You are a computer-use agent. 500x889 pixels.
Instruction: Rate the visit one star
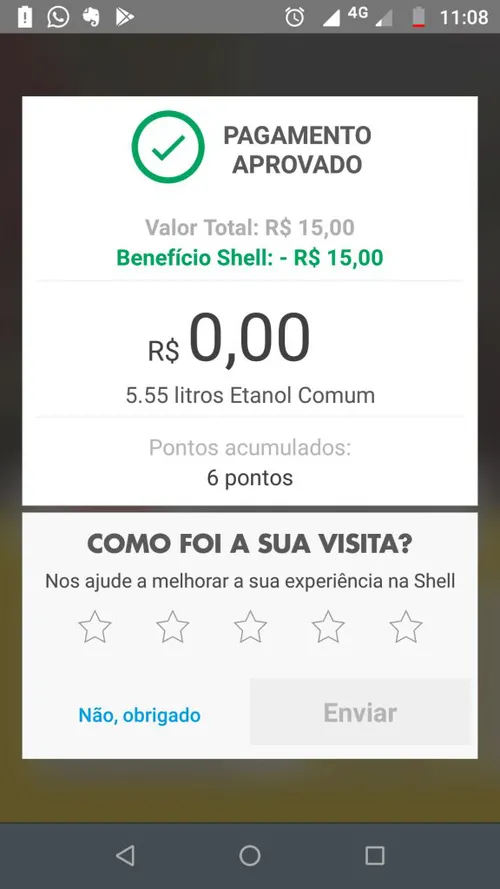tap(95, 626)
